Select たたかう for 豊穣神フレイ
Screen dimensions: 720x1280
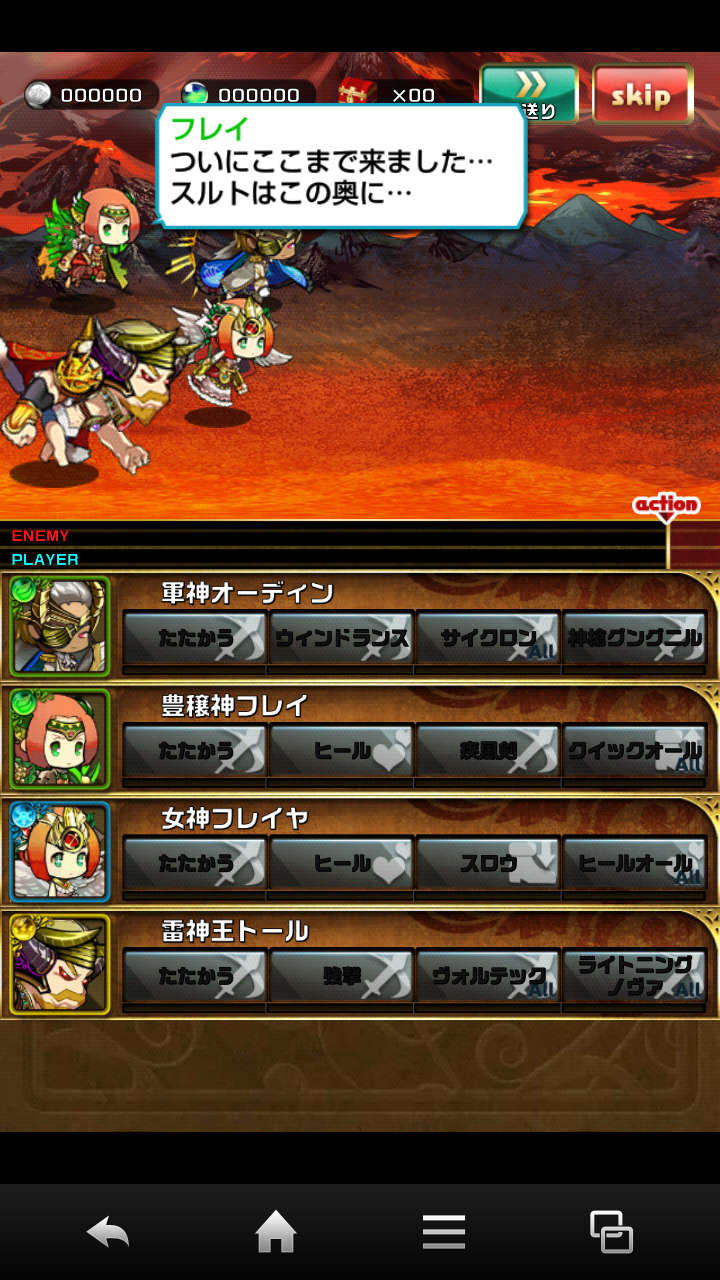(x=195, y=751)
